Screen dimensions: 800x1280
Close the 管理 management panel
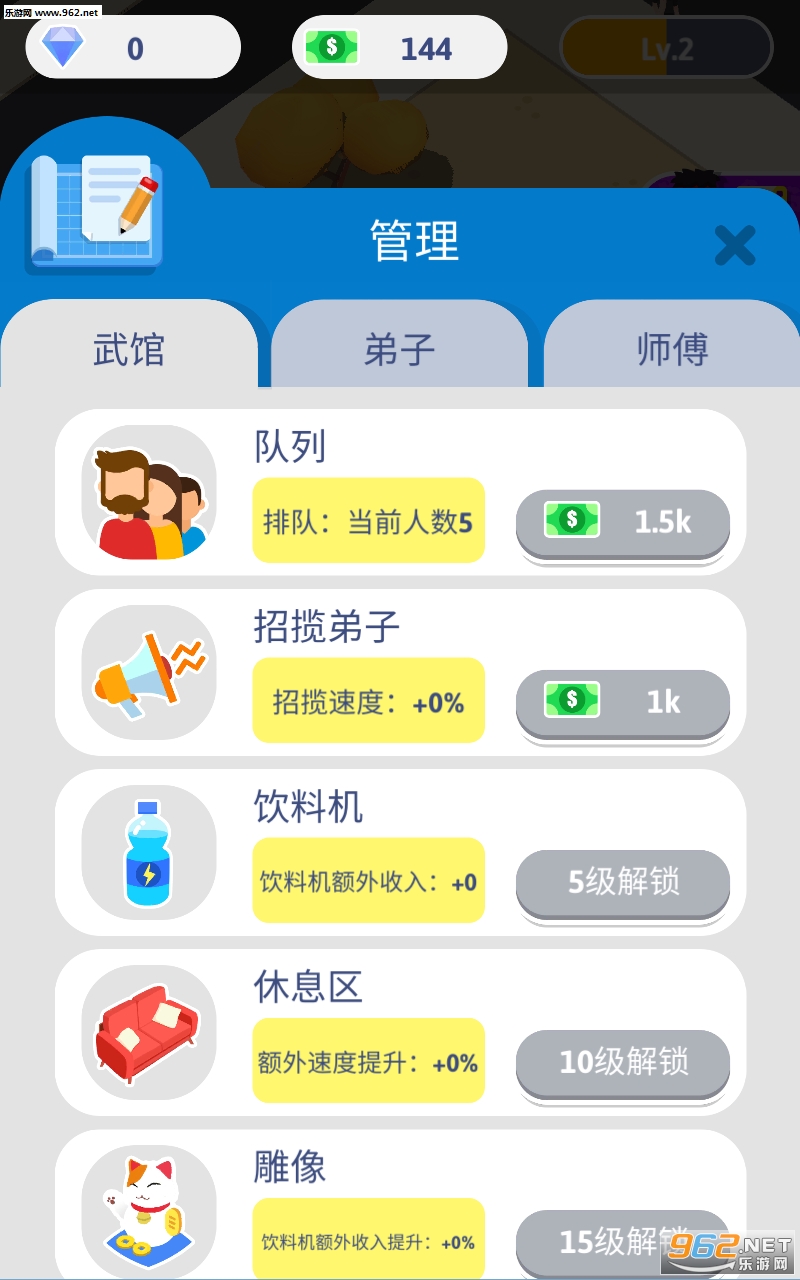[x=735, y=245]
